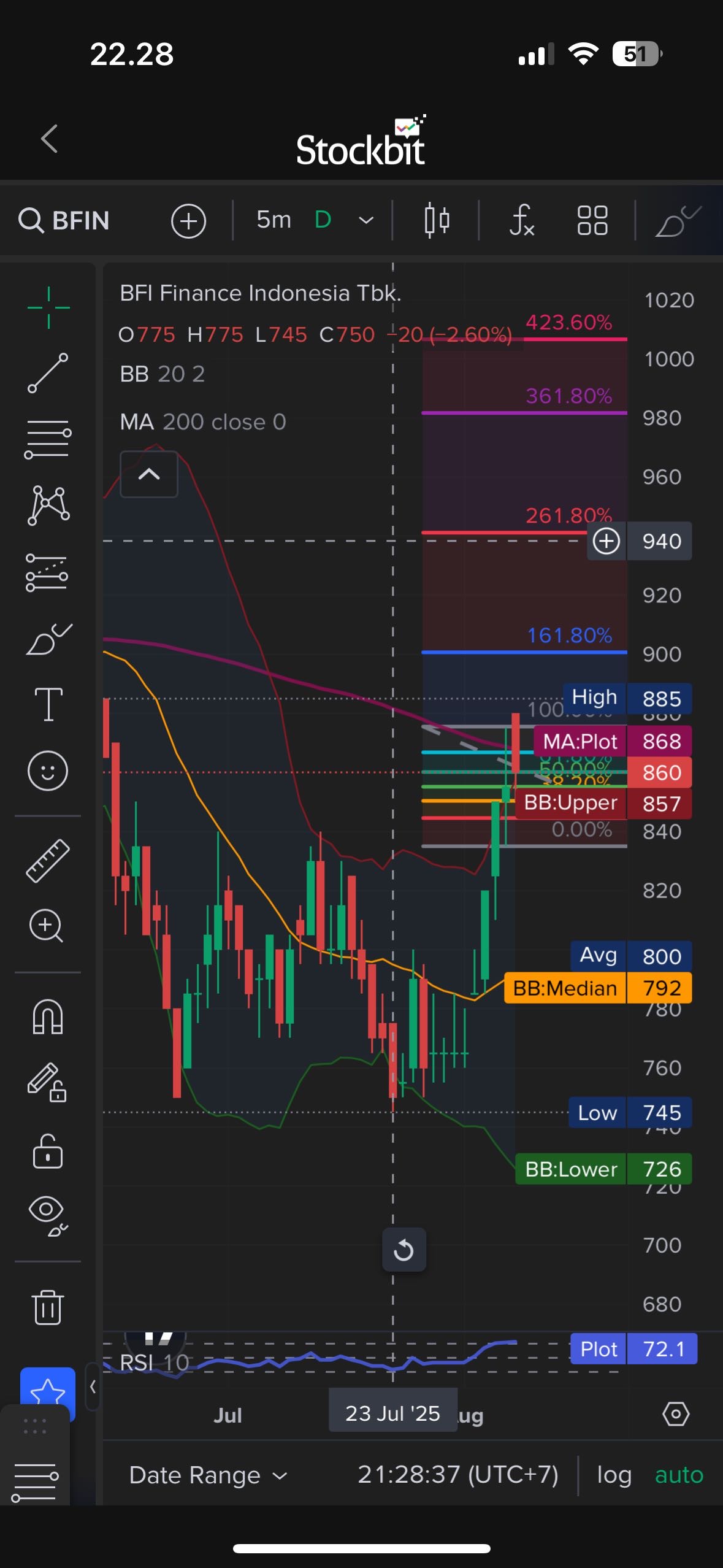The image size is (723, 1568).
Task: Select the text annotation tool
Action: 48,704
